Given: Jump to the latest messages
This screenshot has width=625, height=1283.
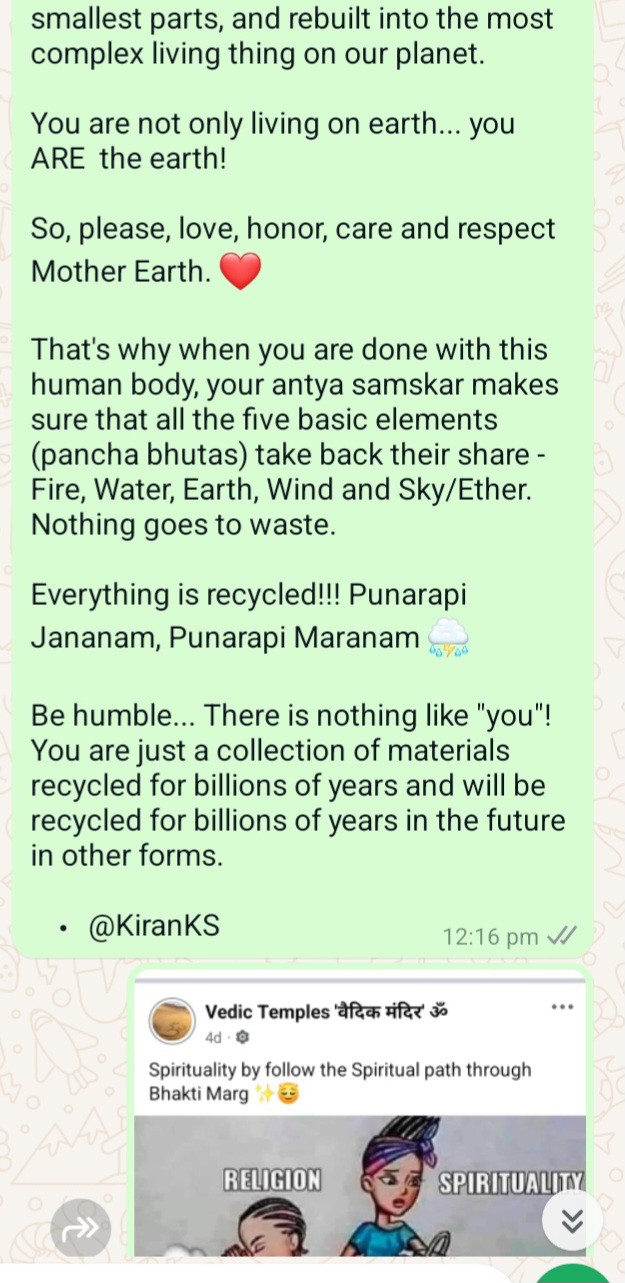Looking at the screenshot, I should tap(572, 1220).
